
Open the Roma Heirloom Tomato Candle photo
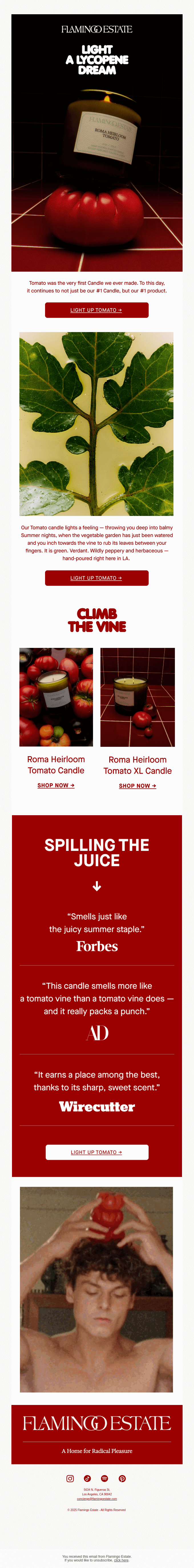coord(56,697)
